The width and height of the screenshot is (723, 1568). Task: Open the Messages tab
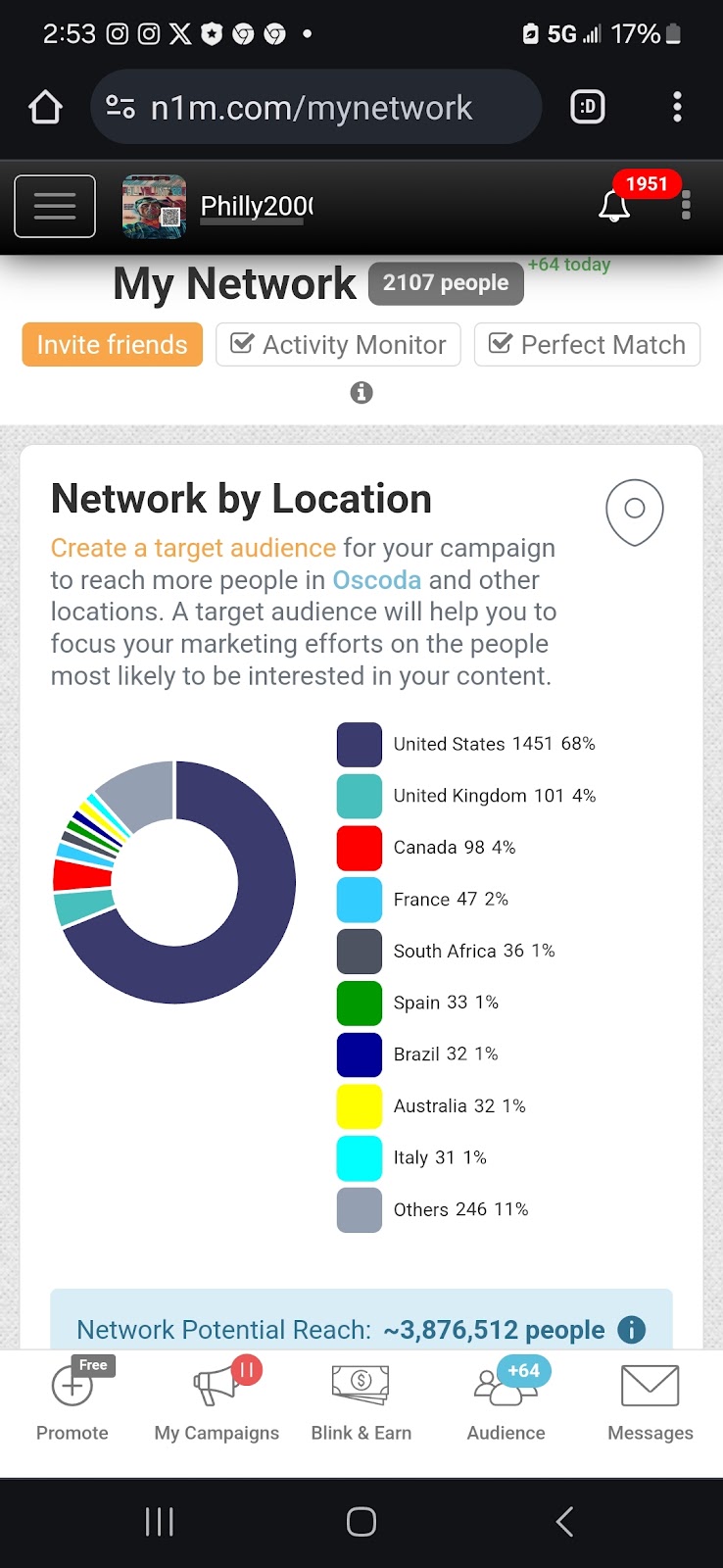(651, 1399)
